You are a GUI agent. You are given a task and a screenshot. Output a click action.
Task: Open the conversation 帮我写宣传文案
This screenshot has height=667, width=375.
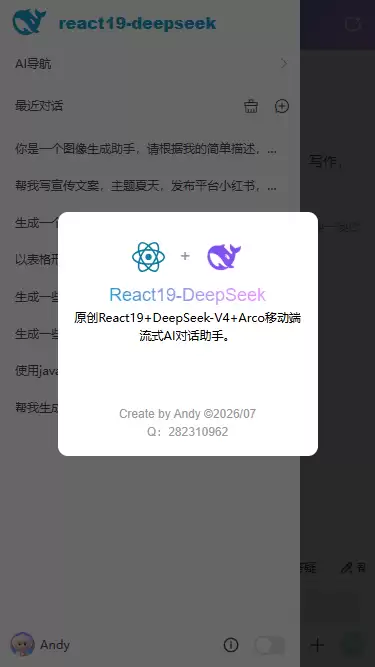pyautogui.click(x=146, y=186)
